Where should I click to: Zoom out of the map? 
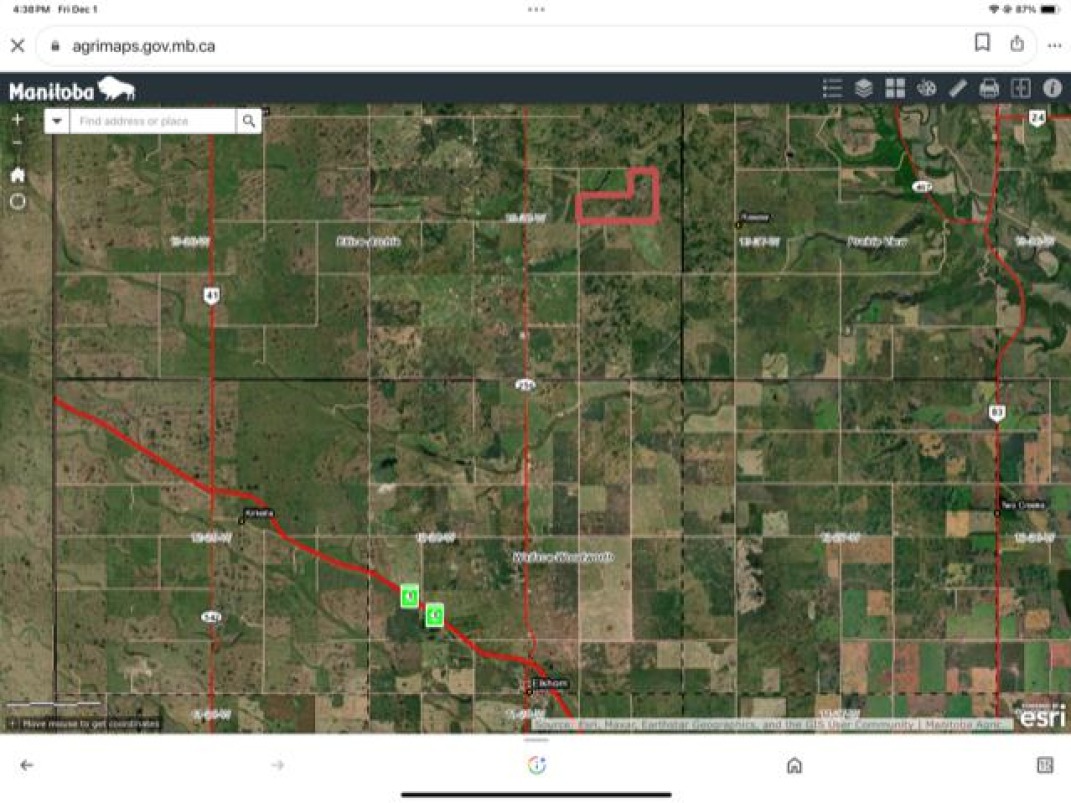(18, 143)
